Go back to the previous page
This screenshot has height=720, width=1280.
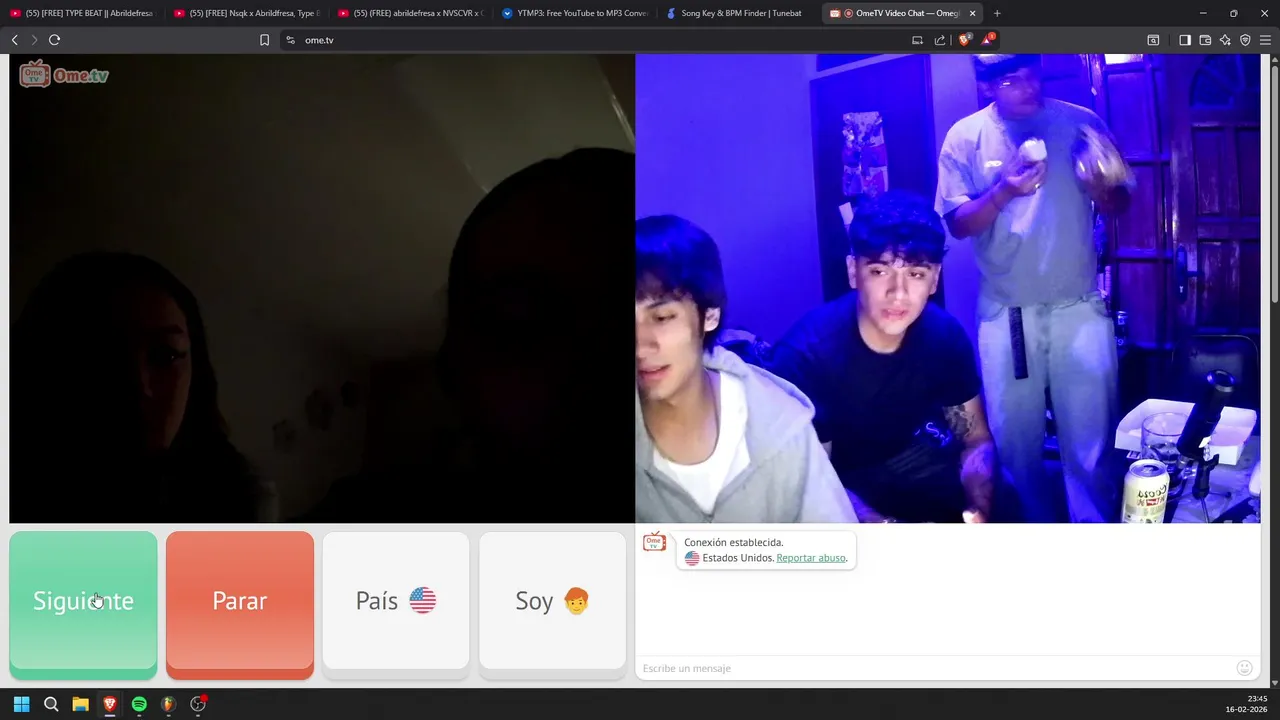(x=14, y=40)
